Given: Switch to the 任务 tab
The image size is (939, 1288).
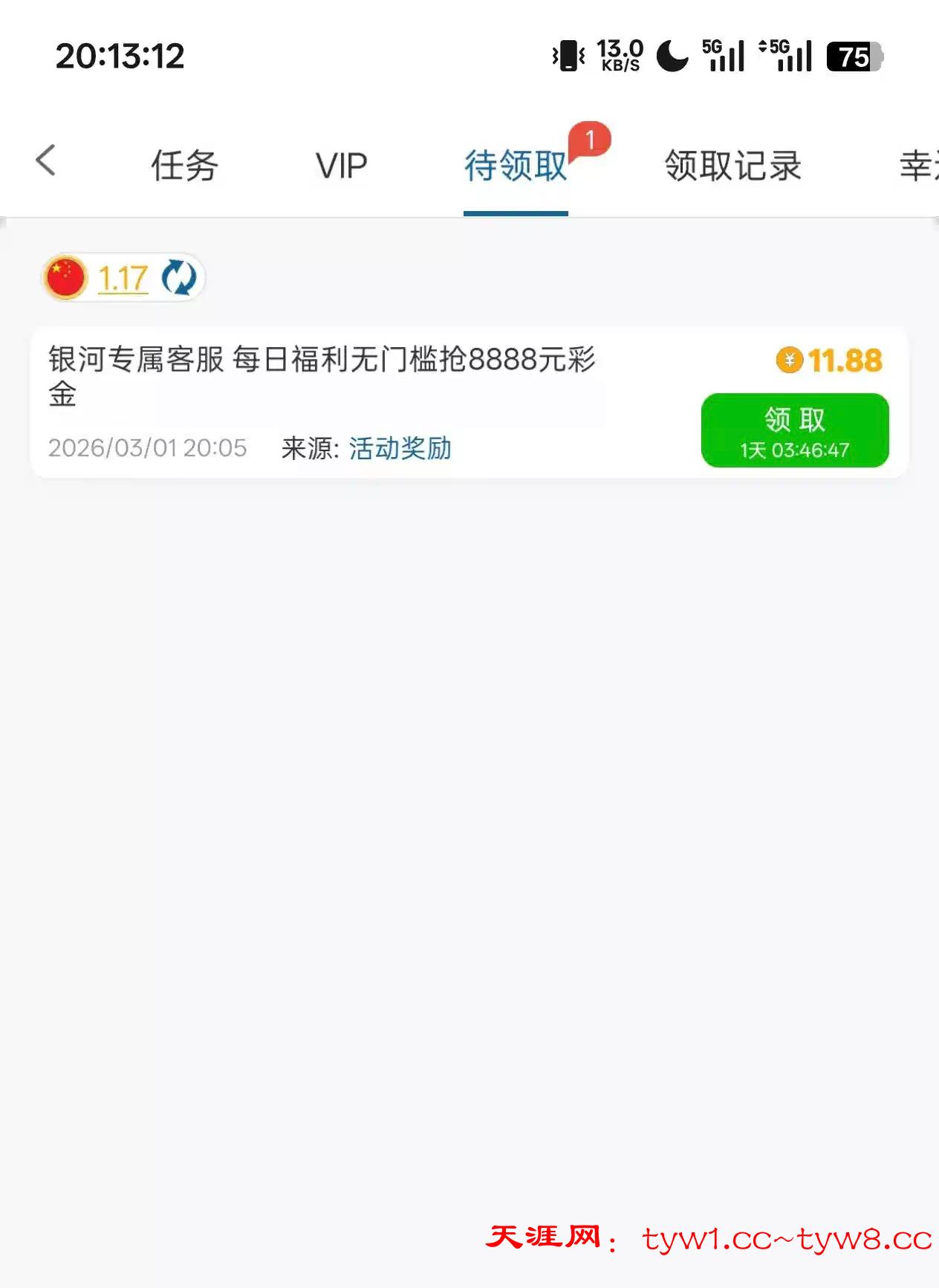Looking at the screenshot, I should point(184,165).
